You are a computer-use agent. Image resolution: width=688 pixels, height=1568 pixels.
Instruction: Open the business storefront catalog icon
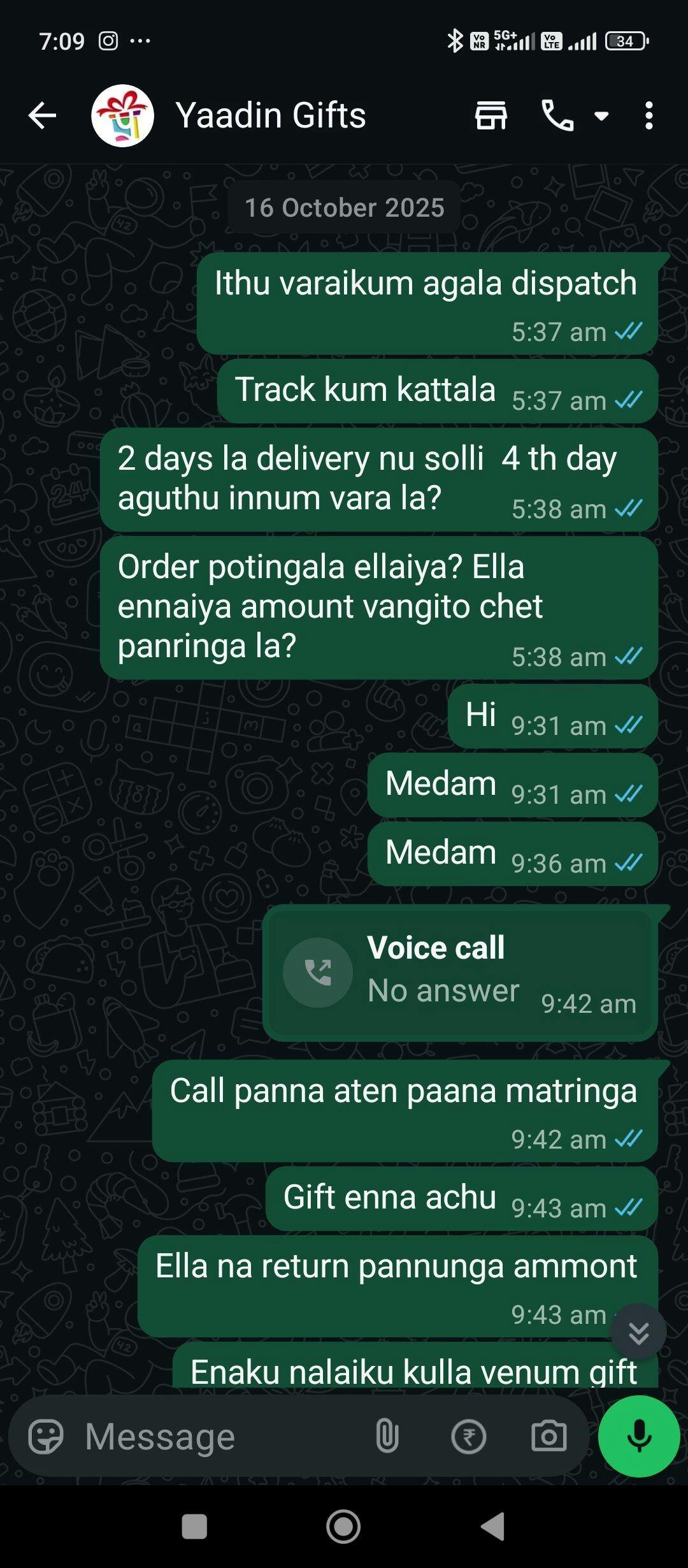(491, 116)
